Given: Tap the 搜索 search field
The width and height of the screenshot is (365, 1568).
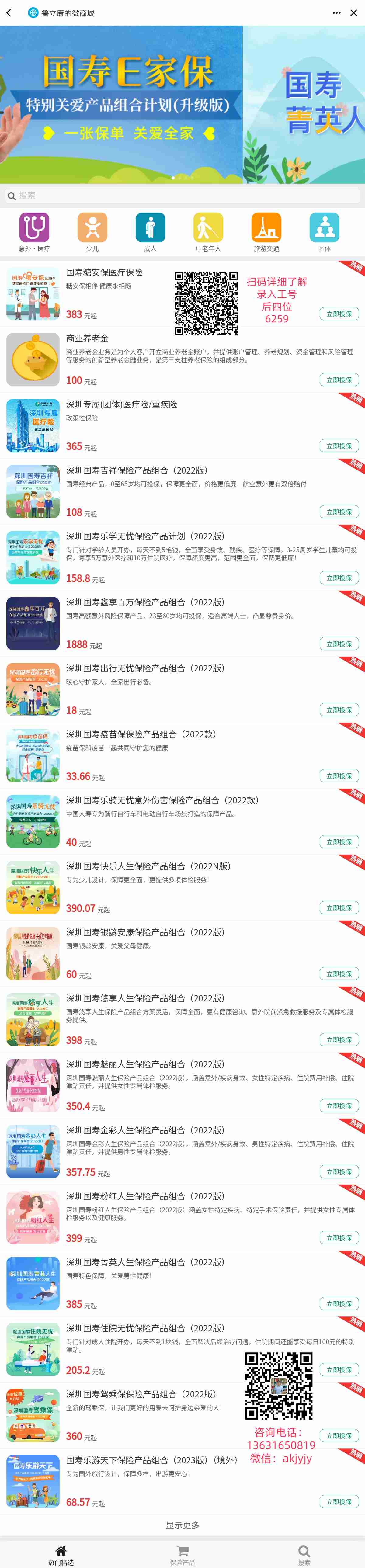Looking at the screenshot, I should click(x=182, y=195).
